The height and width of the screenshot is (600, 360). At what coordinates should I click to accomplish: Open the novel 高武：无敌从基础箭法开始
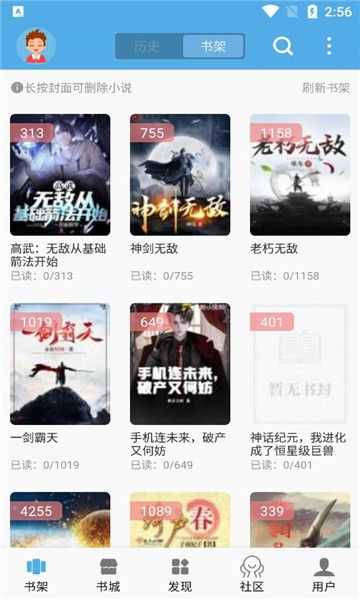pos(60,174)
